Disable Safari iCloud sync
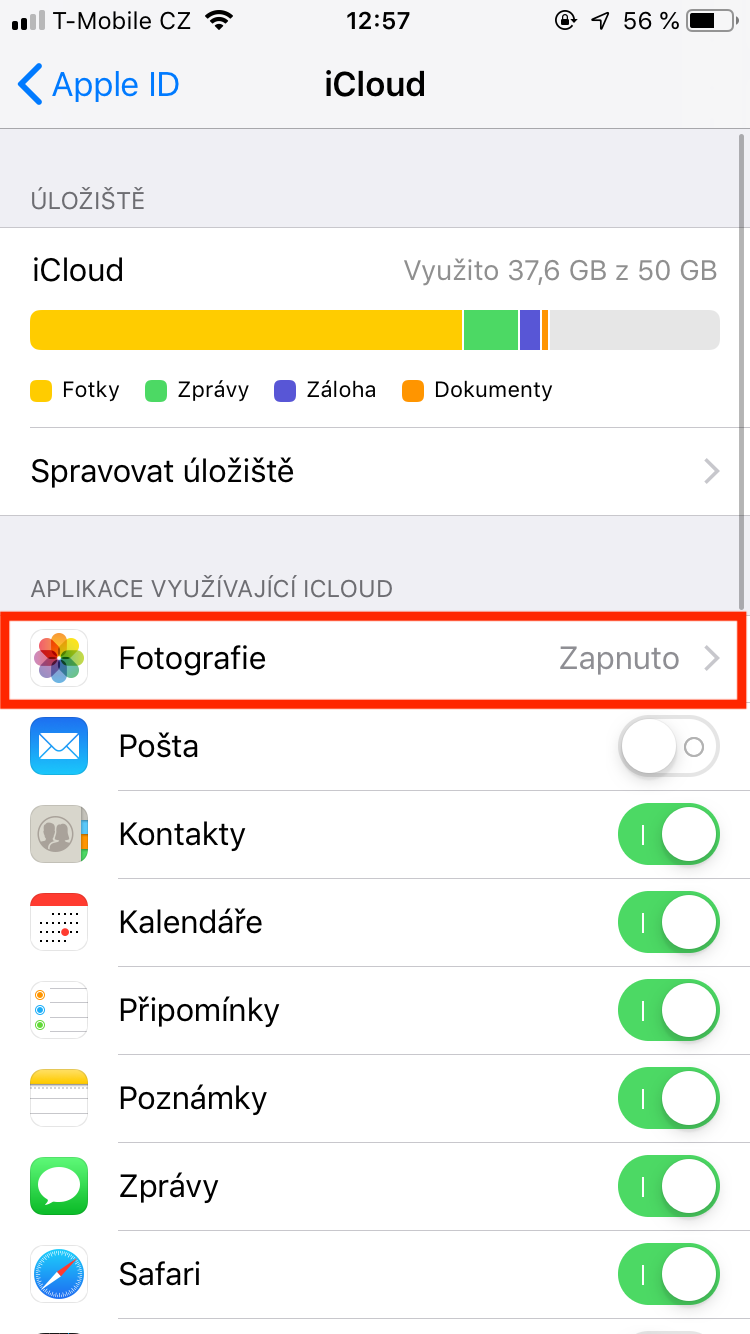This screenshot has width=750, height=1334. [668, 1275]
